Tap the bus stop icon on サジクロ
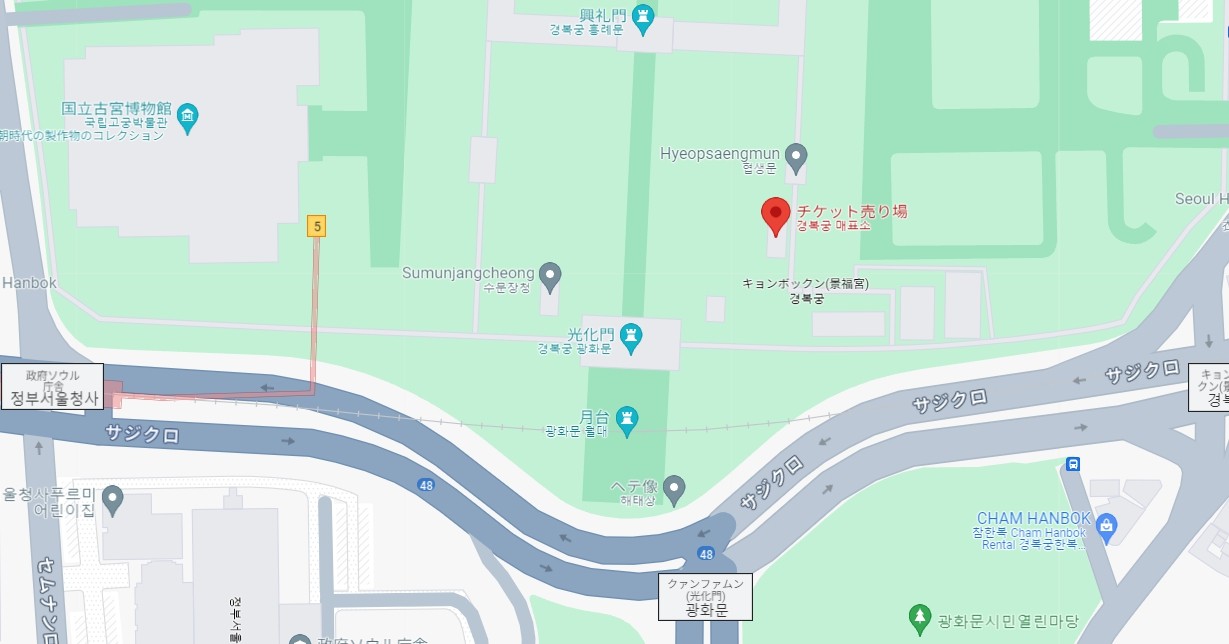 coord(1073,464)
